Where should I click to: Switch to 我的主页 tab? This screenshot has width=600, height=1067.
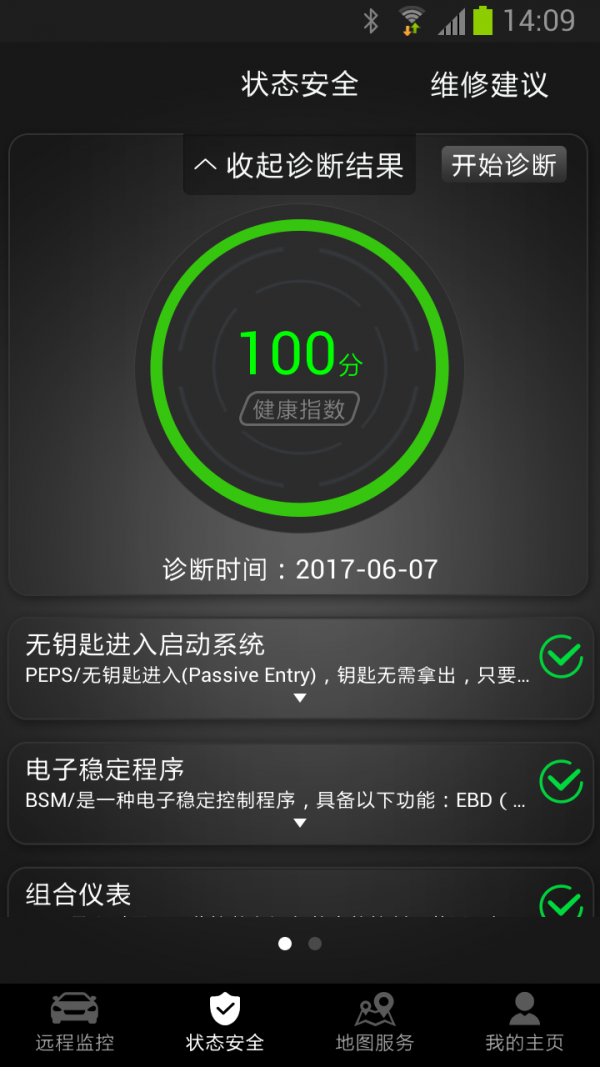(x=525, y=1023)
